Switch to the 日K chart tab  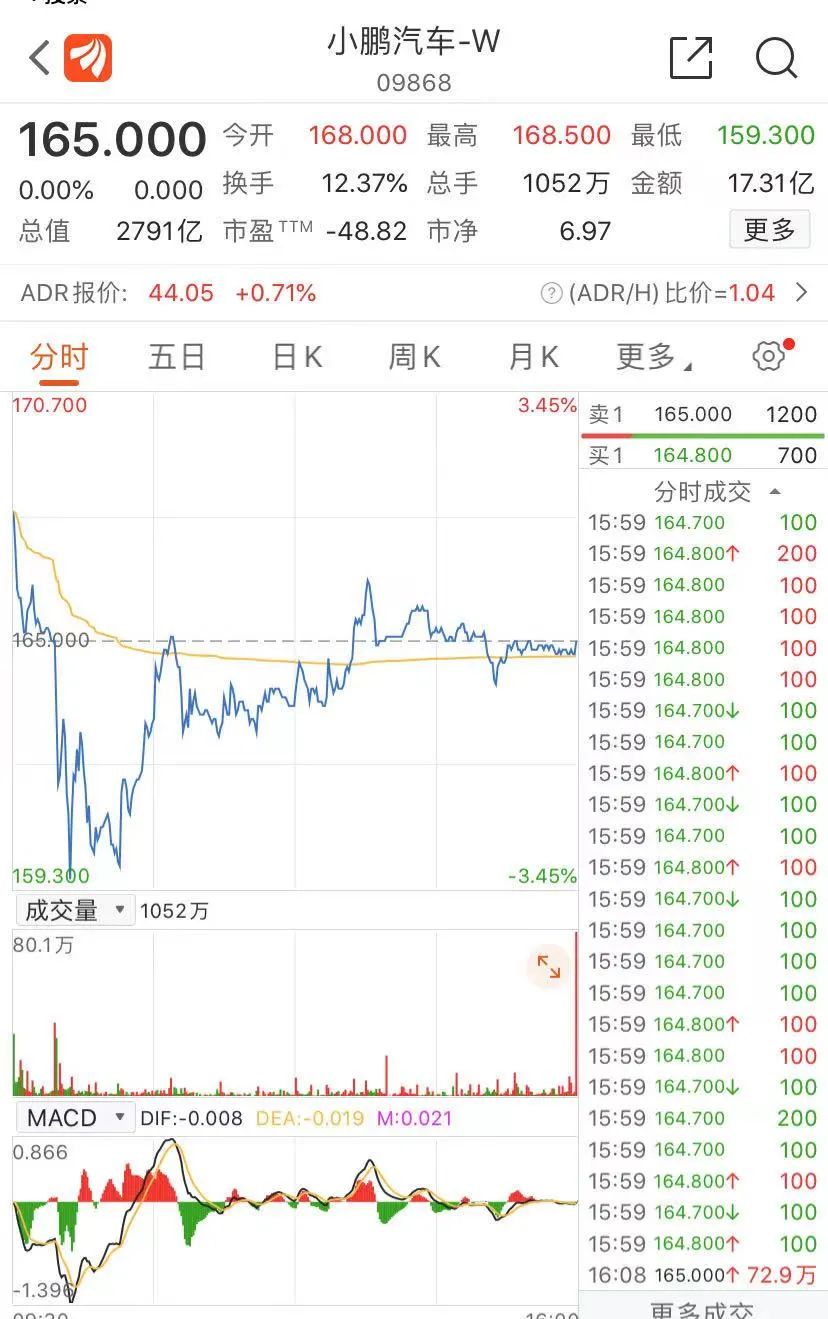pyautogui.click(x=297, y=357)
